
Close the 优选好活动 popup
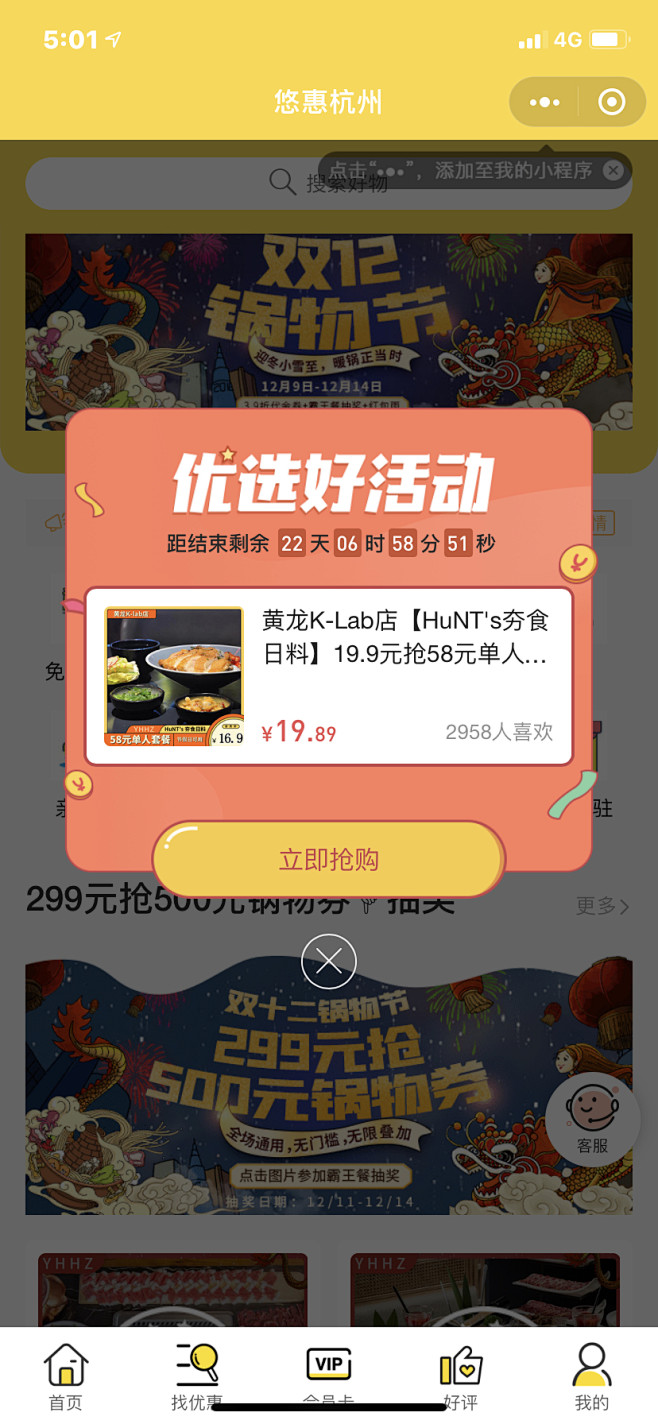329,961
